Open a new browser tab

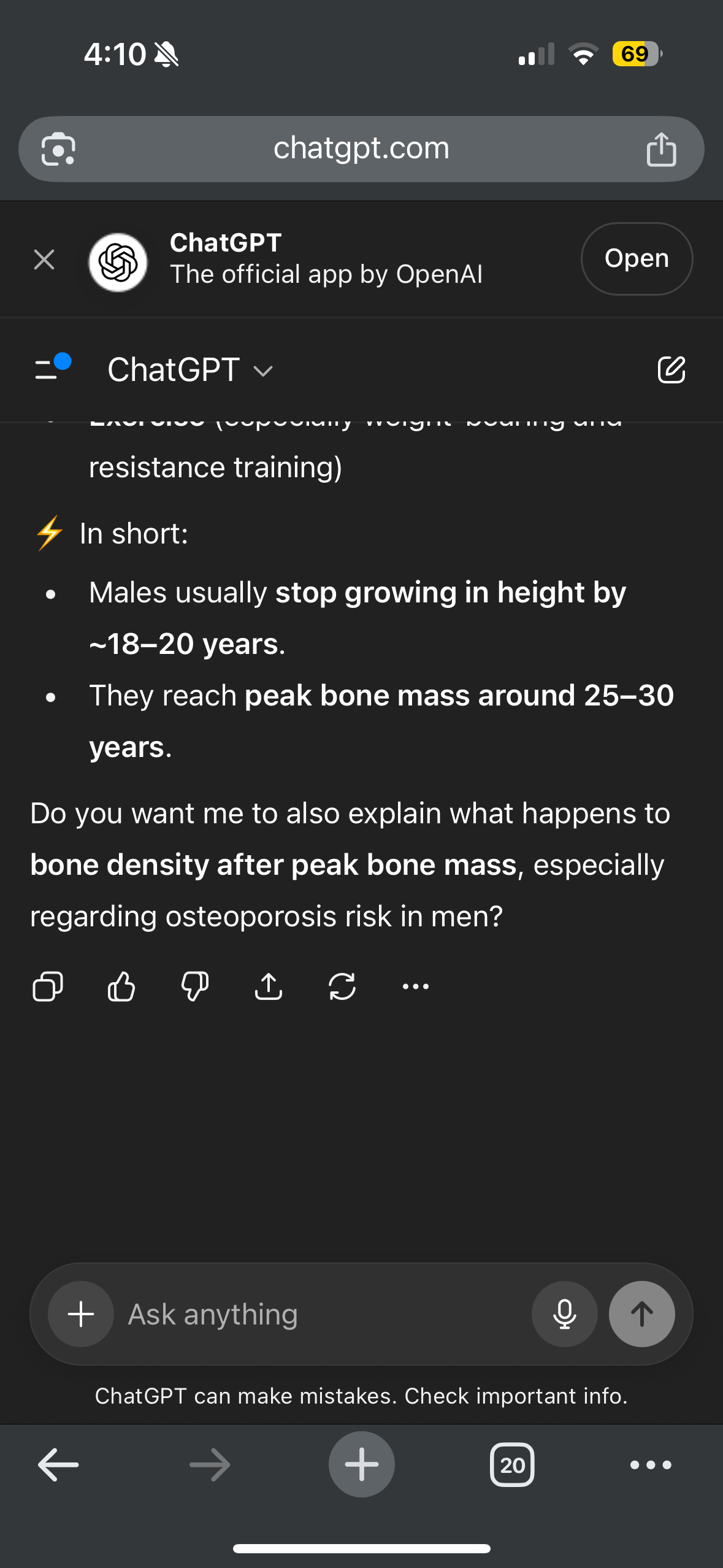(x=361, y=1464)
